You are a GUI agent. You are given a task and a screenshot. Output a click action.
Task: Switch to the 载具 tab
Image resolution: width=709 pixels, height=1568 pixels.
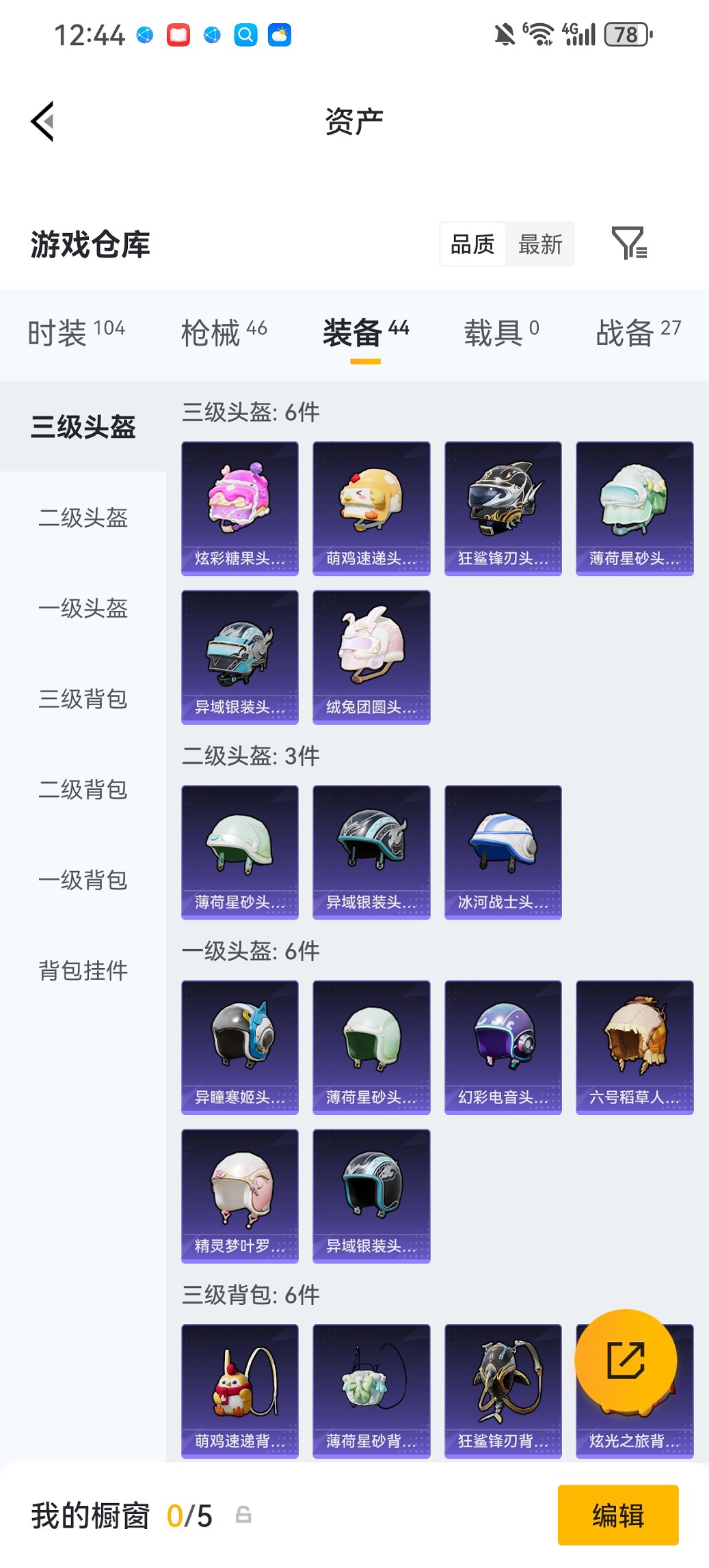(501, 333)
